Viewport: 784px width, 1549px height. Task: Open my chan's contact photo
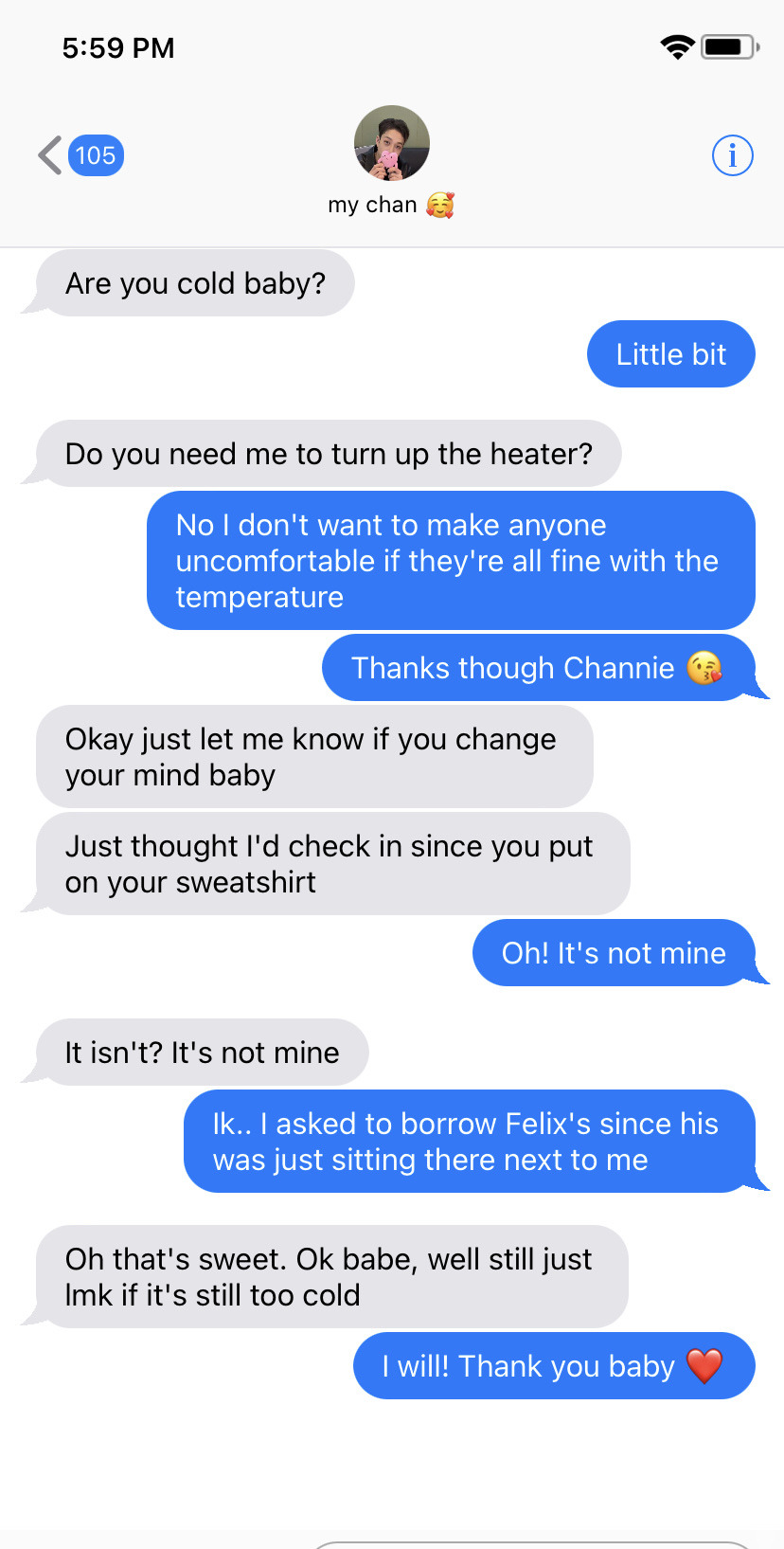[x=391, y=143]
